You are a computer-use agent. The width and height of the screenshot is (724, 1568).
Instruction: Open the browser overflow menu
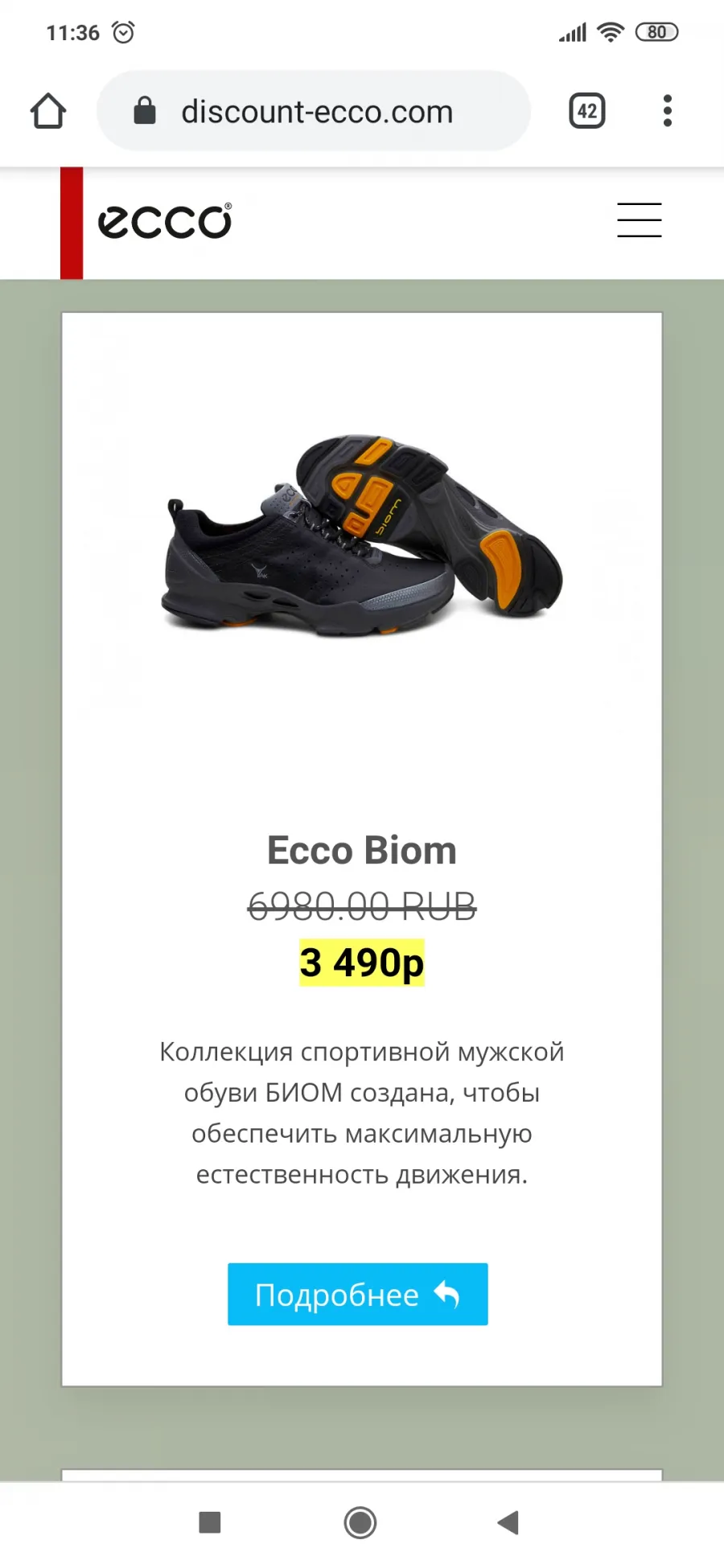667,111
